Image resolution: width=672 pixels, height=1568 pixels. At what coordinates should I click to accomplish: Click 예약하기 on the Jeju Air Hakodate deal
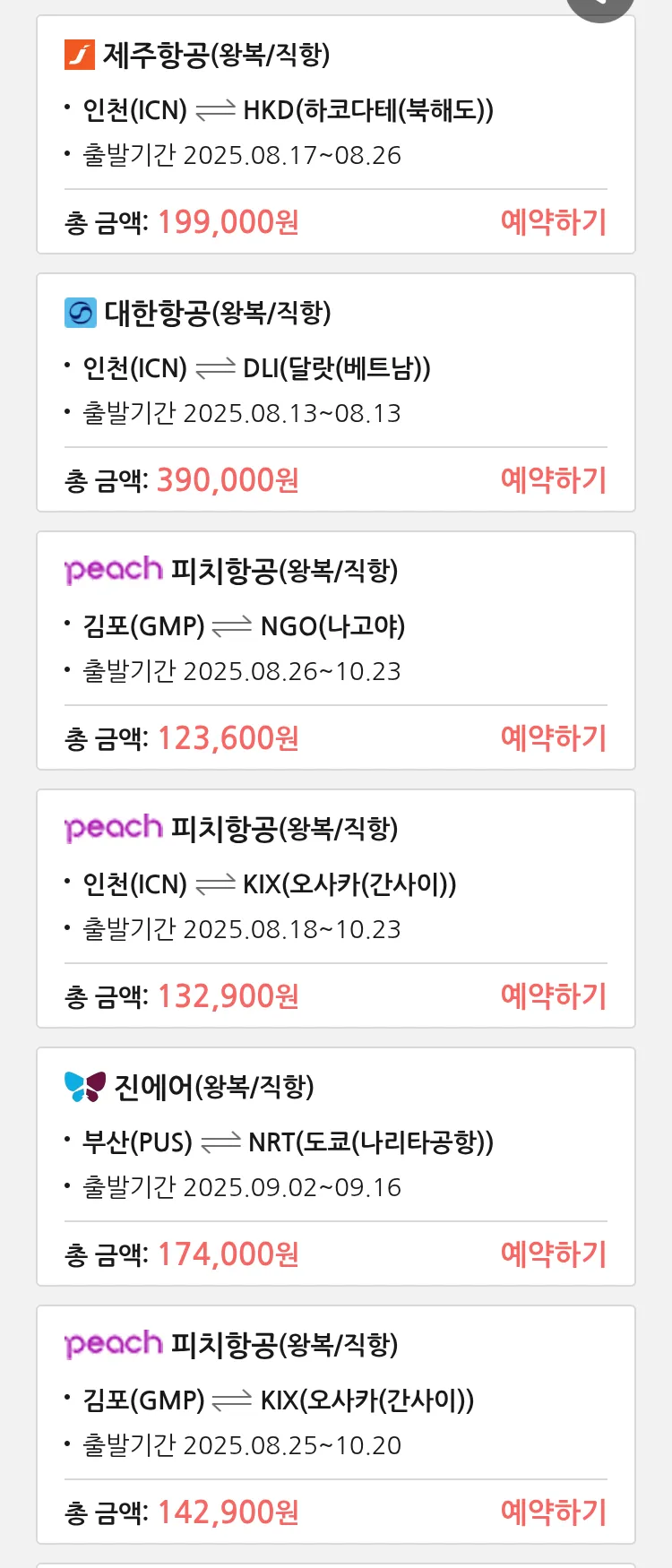554,221
